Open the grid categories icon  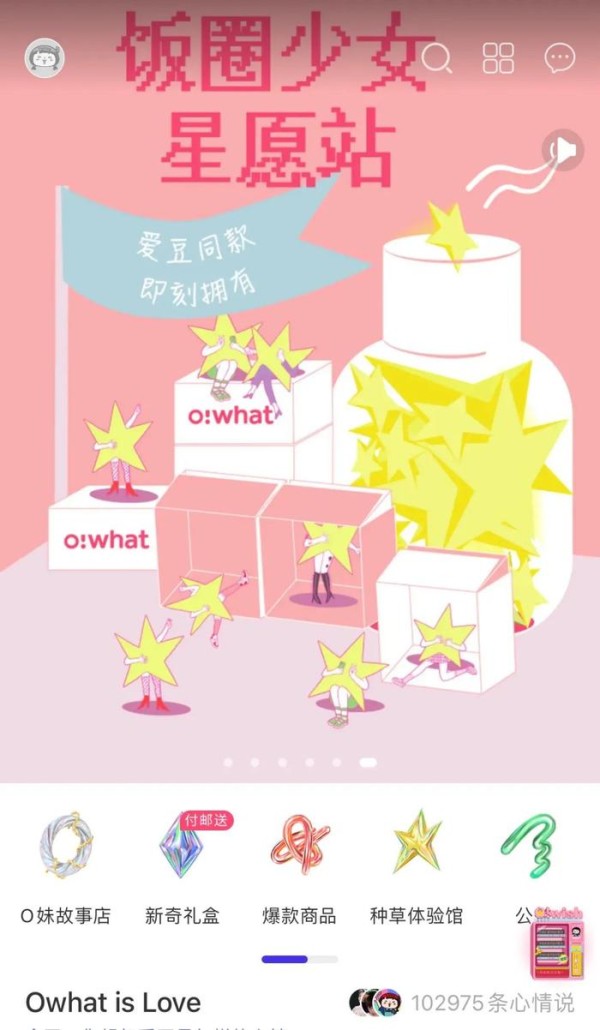[498, 58]
